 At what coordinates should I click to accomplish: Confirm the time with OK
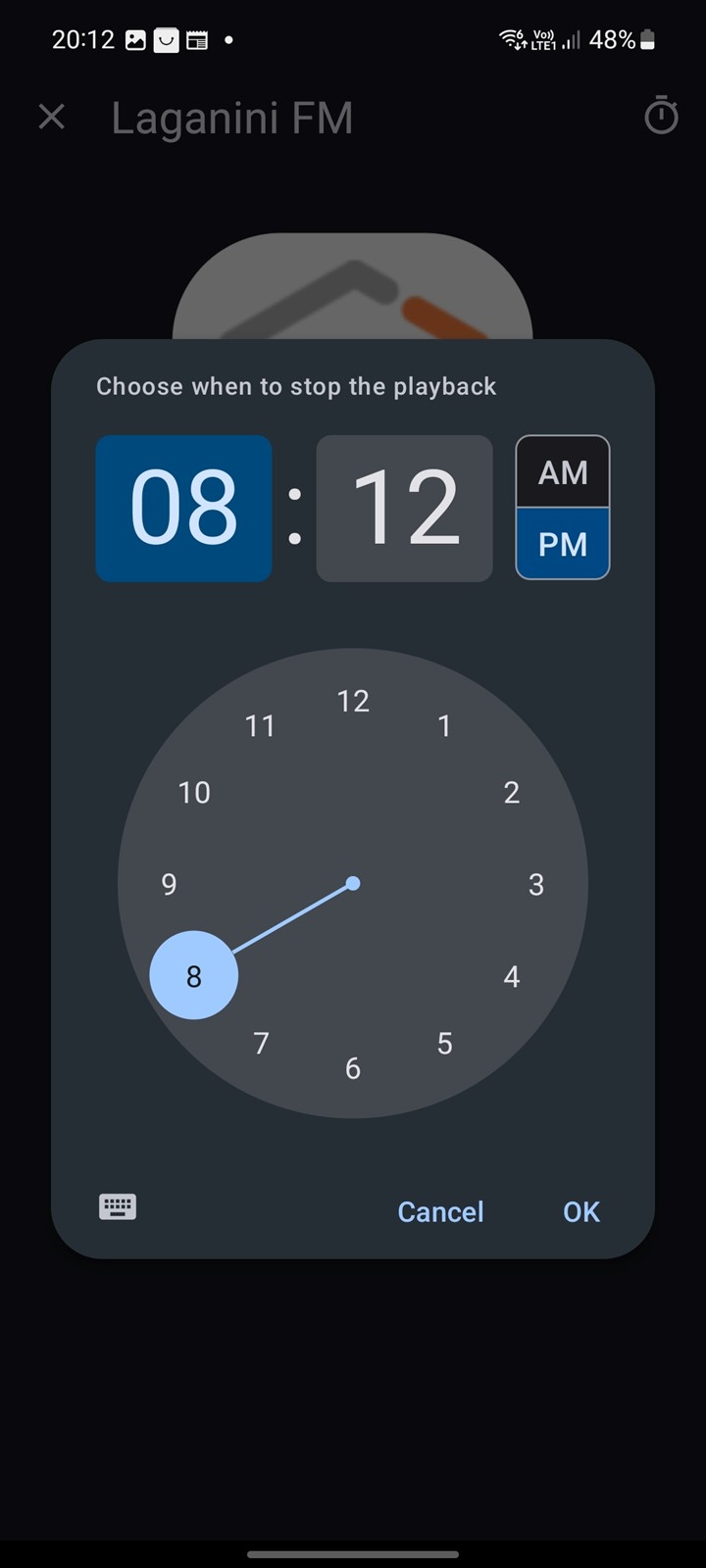click(x=581, y=1212)
